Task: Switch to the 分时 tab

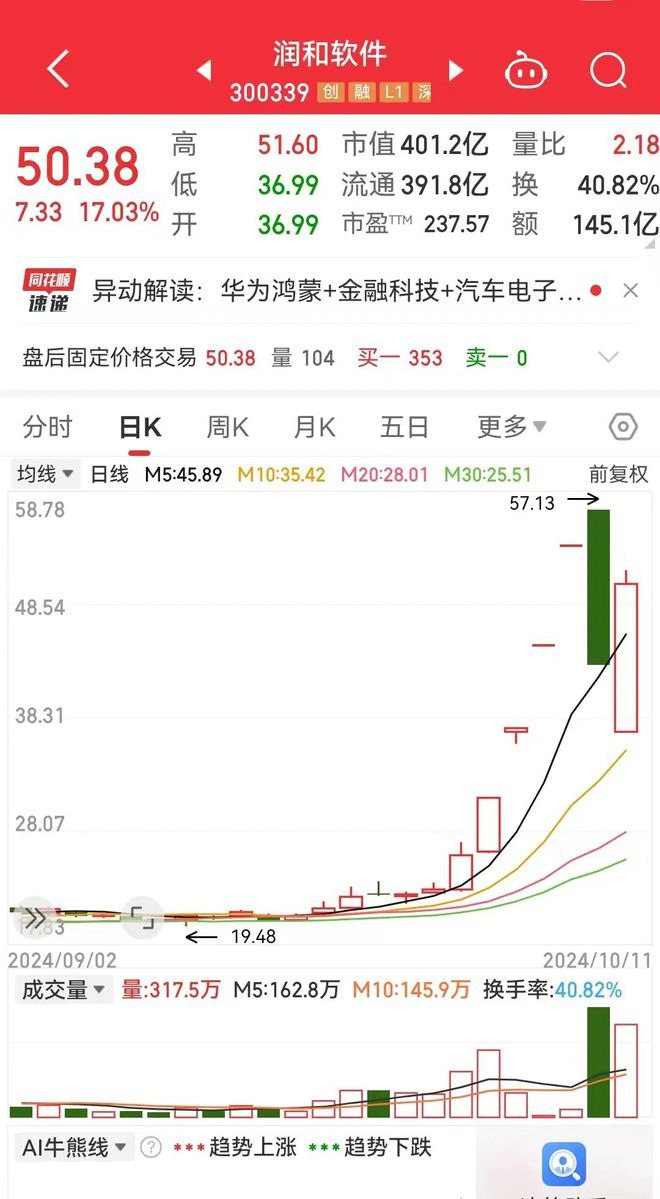Action: 47,427
